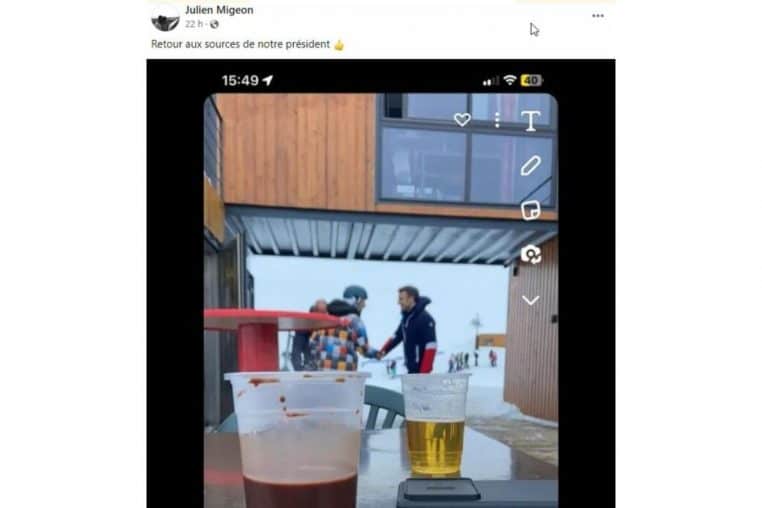Screen dimensions: 762x508
Task: Tap Julien Migeon's profile picture
Action: [165, 18]
